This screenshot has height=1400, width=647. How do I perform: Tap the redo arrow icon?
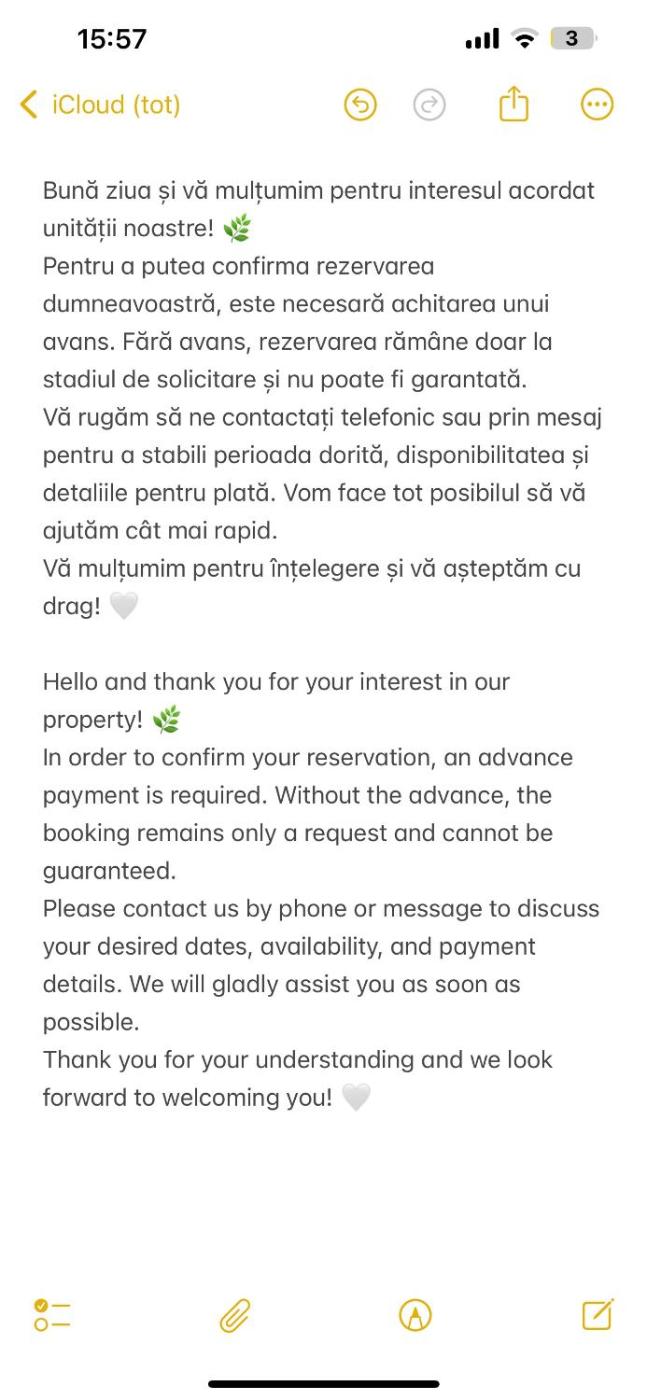click(429, 105)
